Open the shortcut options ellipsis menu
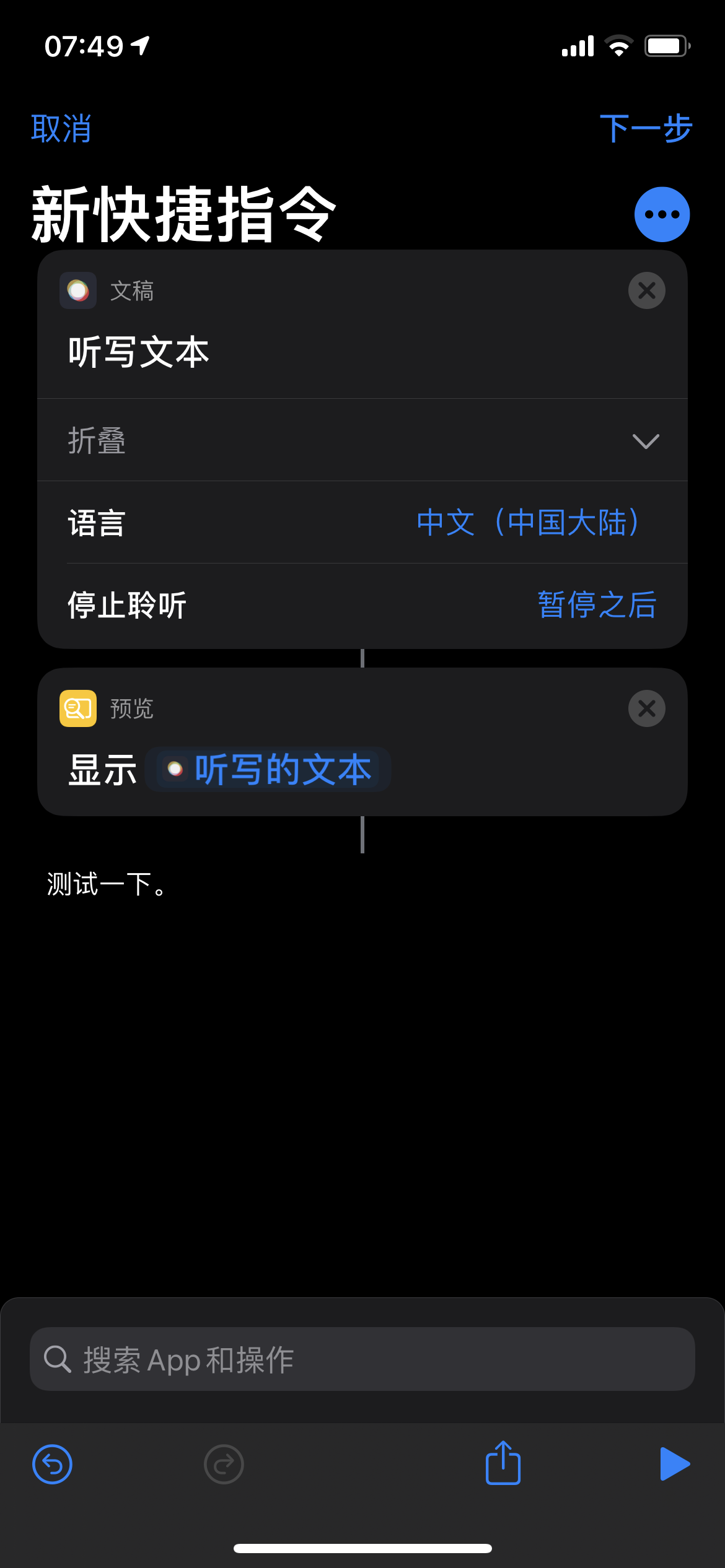Viewport: 725px width, 1568px height. [x=661, y=214]
